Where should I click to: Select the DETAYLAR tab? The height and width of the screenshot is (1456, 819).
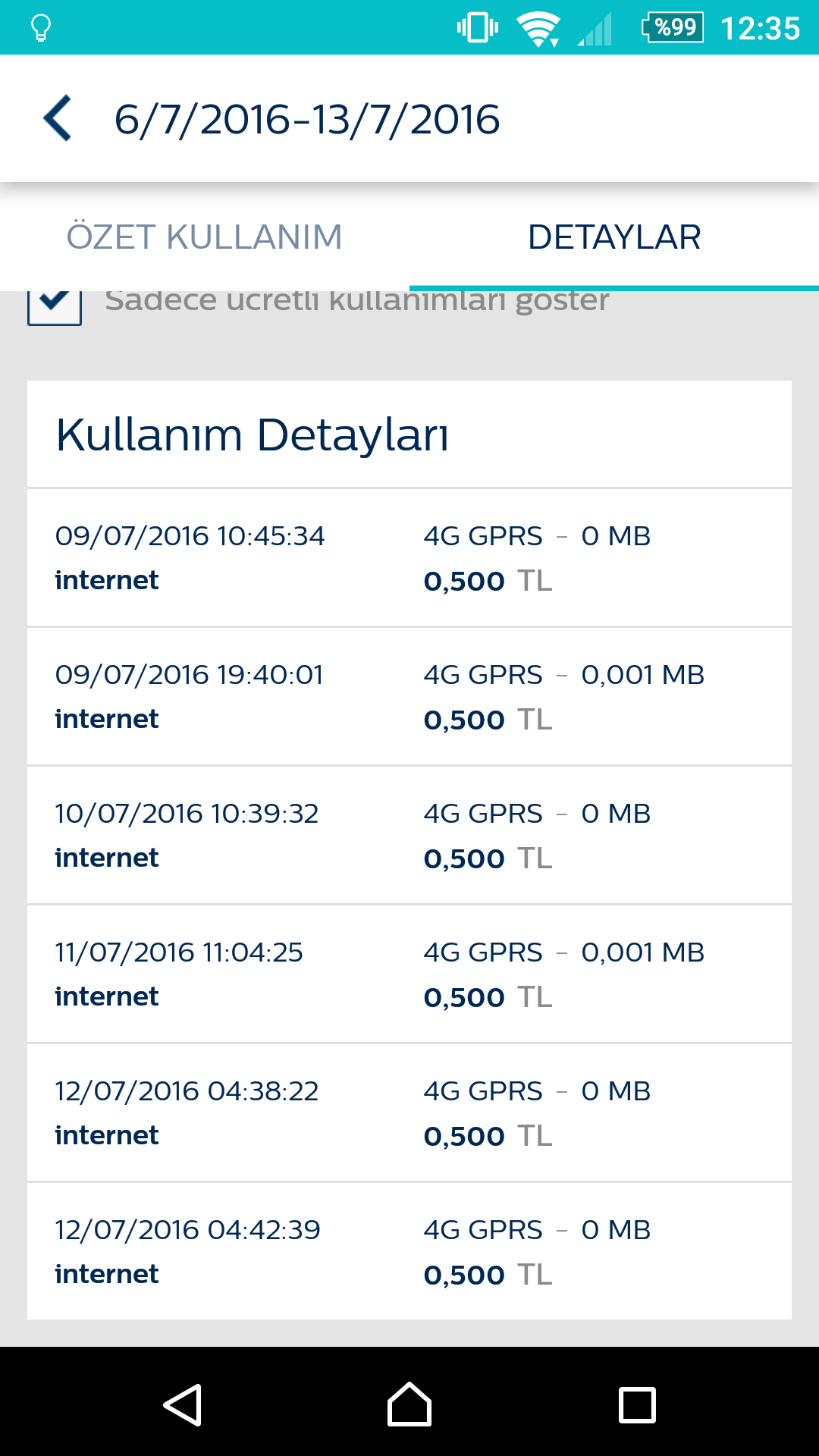614,237
